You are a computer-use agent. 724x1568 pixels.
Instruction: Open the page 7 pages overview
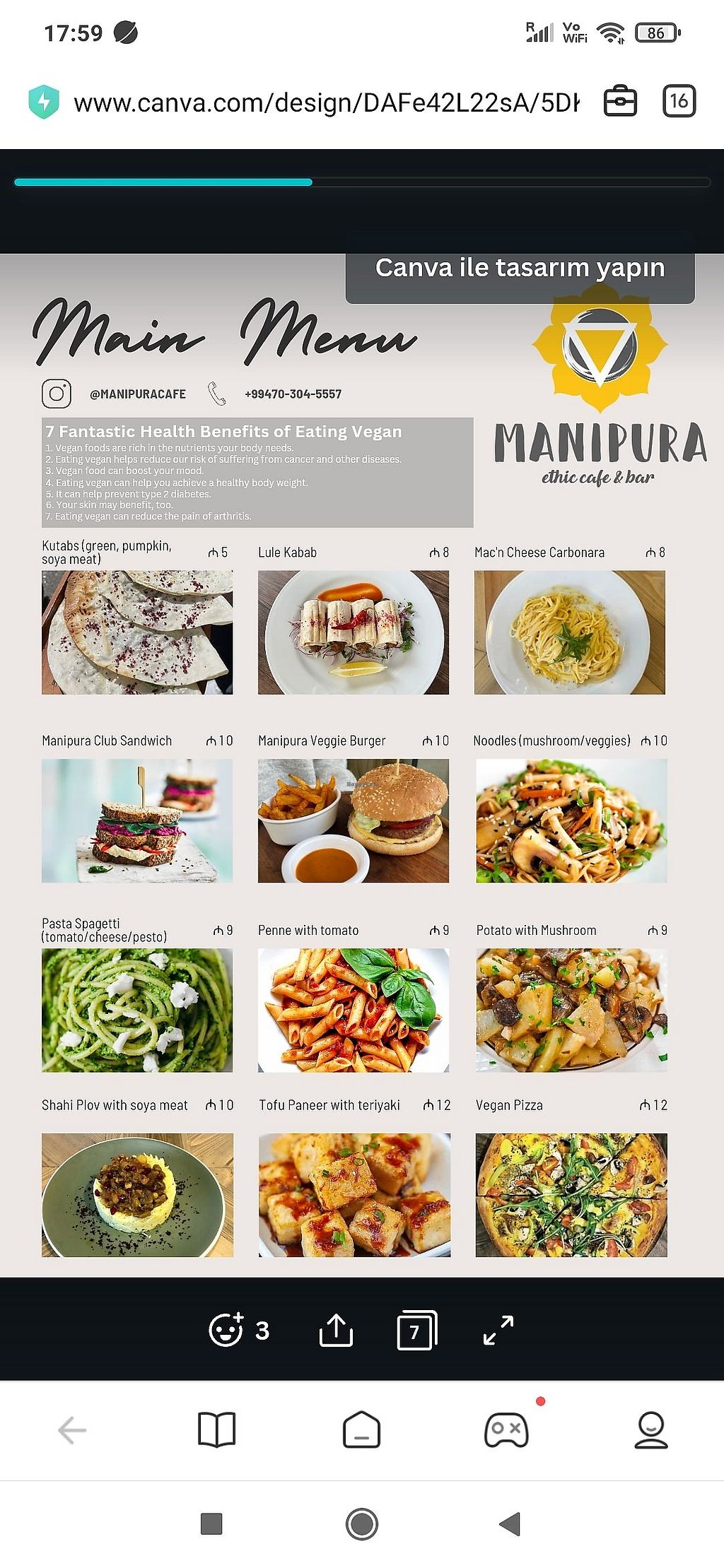pos(417,1330)
